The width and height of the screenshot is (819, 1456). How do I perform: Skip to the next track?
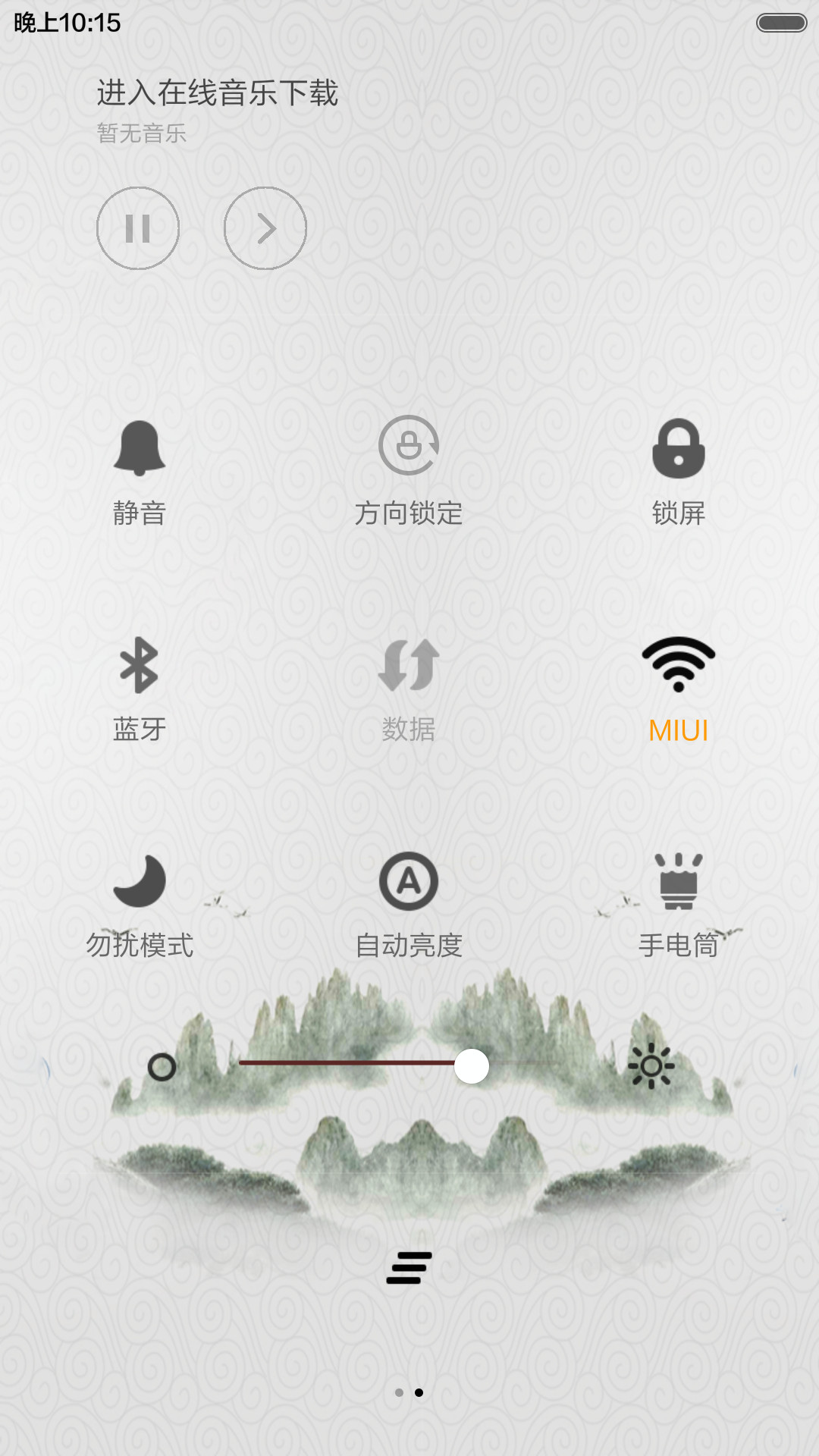[x=265, y=228]
